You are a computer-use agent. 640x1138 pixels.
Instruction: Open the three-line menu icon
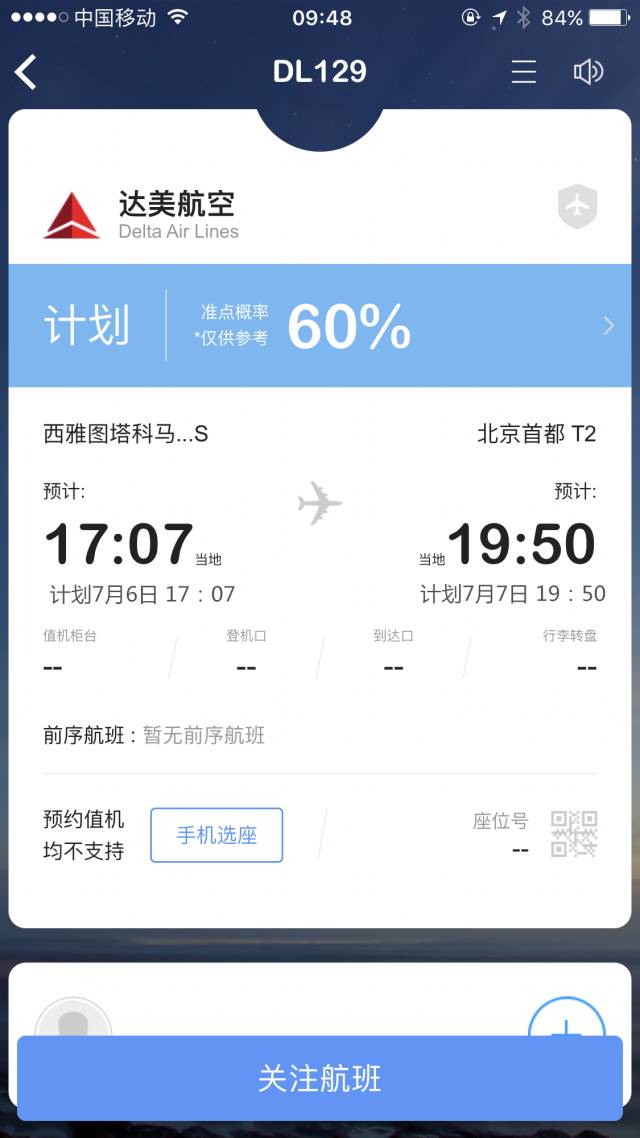tap(524, 72)
